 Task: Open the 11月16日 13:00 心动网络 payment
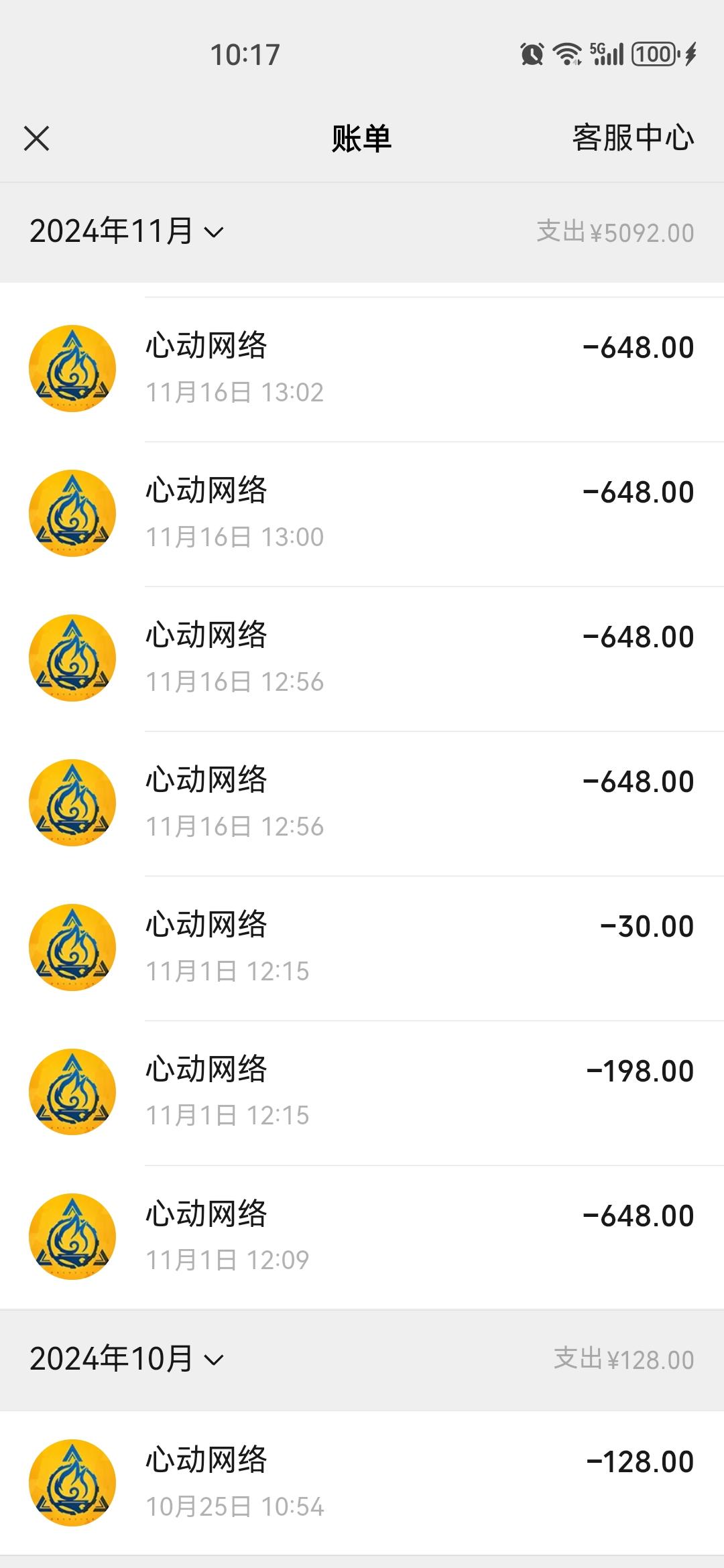coord(362,514)
